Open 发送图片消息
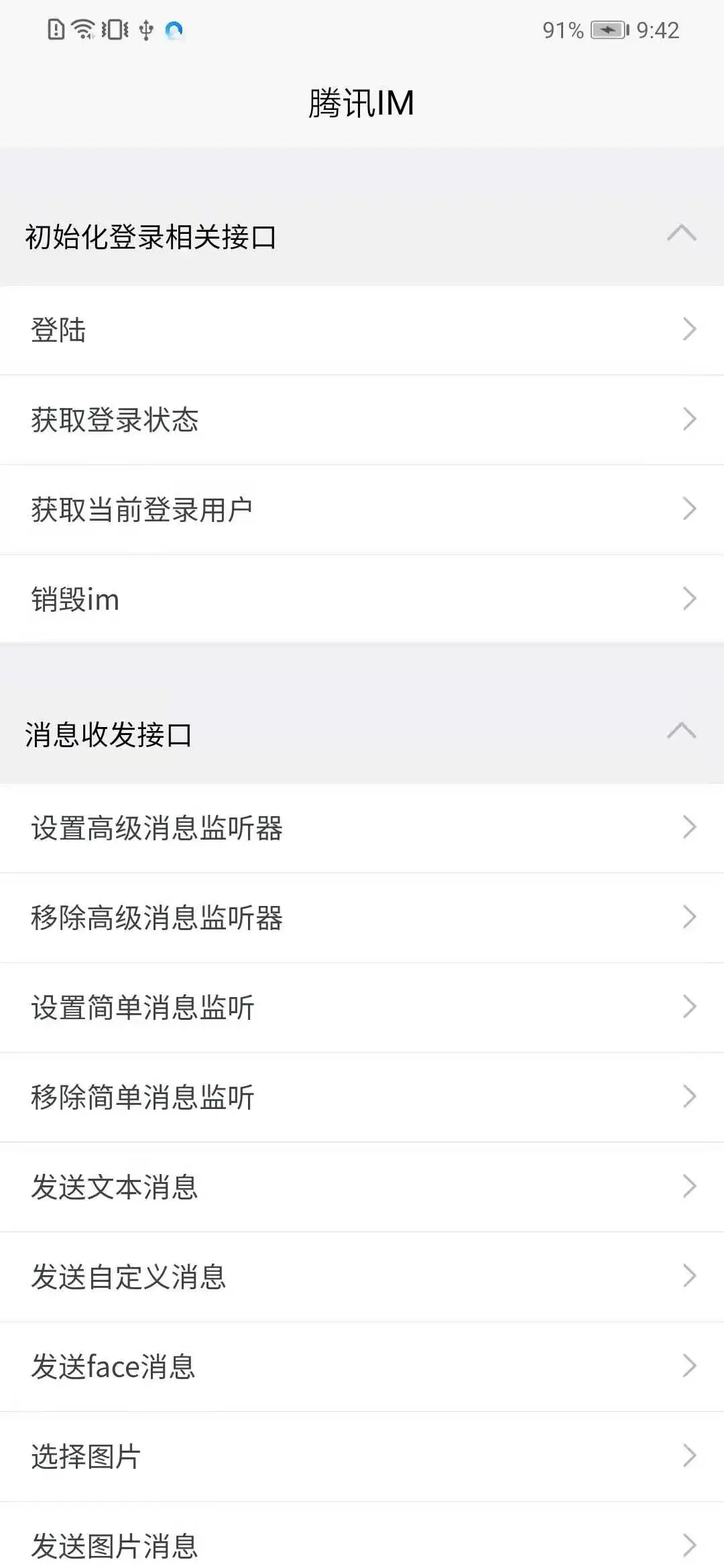The width and height of the screenshot is (724, 1568). tap(362, 1535)
